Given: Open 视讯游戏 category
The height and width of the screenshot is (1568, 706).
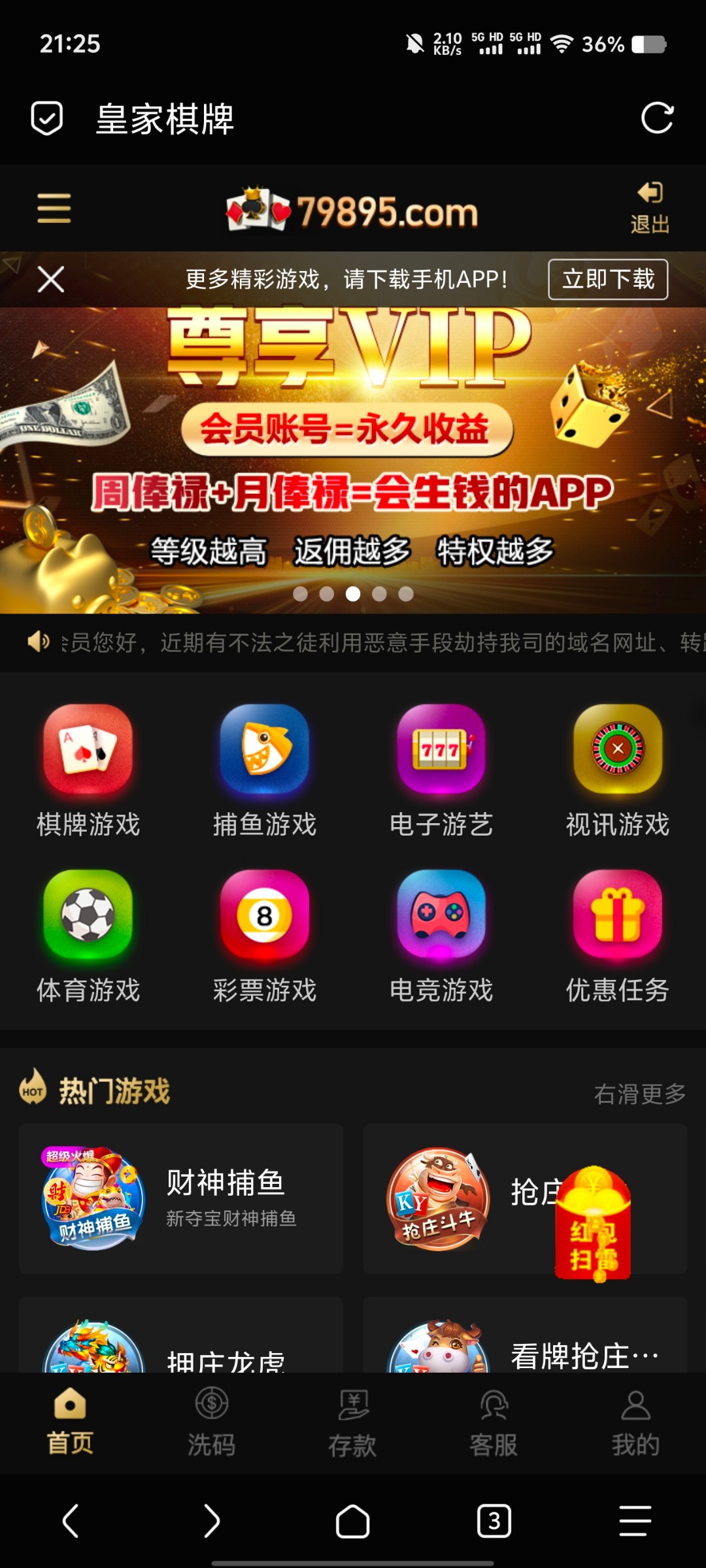Looking at the screenshot, I should (x=618, y=771).
